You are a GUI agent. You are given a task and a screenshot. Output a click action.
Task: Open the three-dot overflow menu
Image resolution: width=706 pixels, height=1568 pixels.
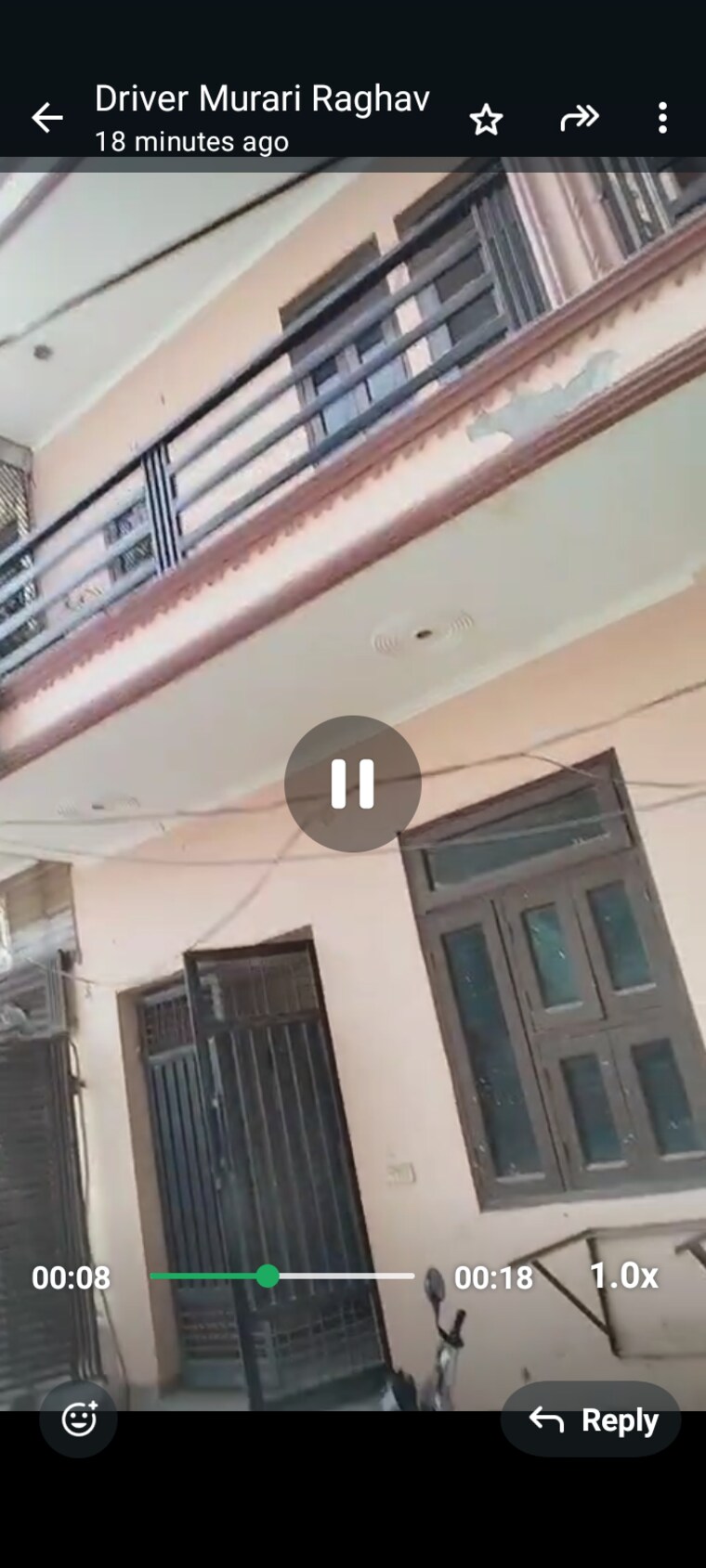tap(662, 118)
